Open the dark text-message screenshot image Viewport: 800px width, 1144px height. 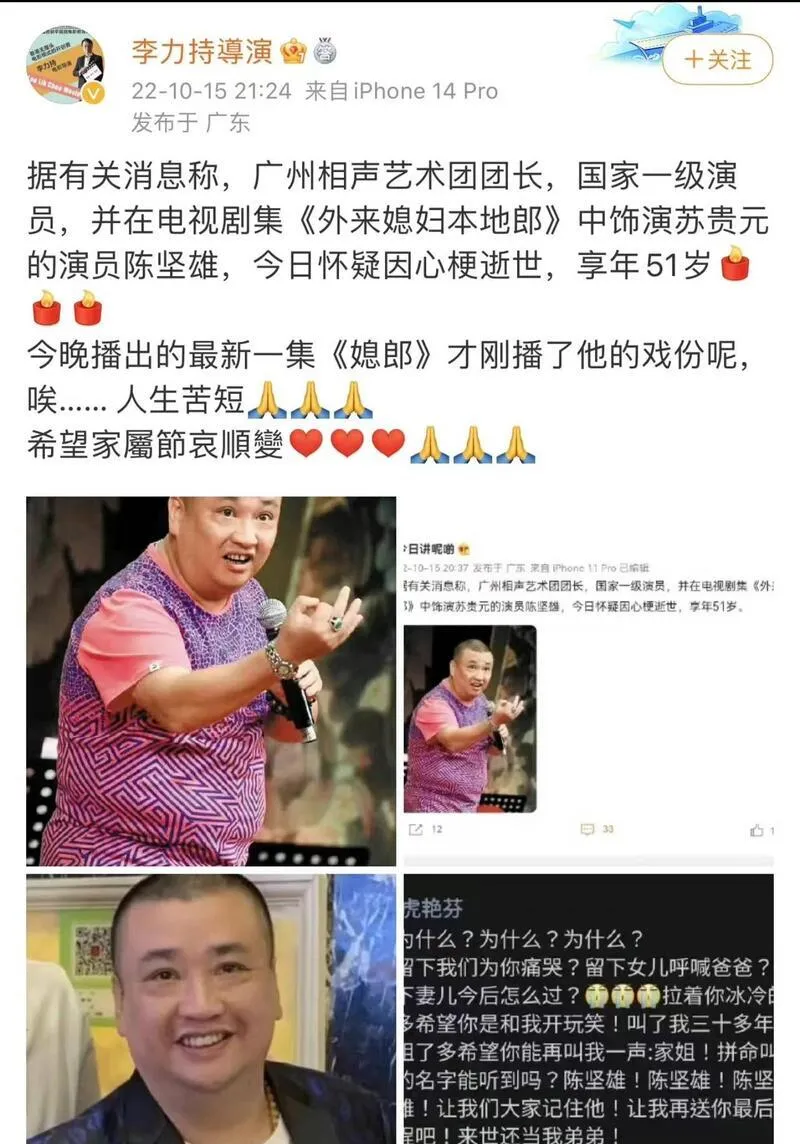[x=588, y=1008]
